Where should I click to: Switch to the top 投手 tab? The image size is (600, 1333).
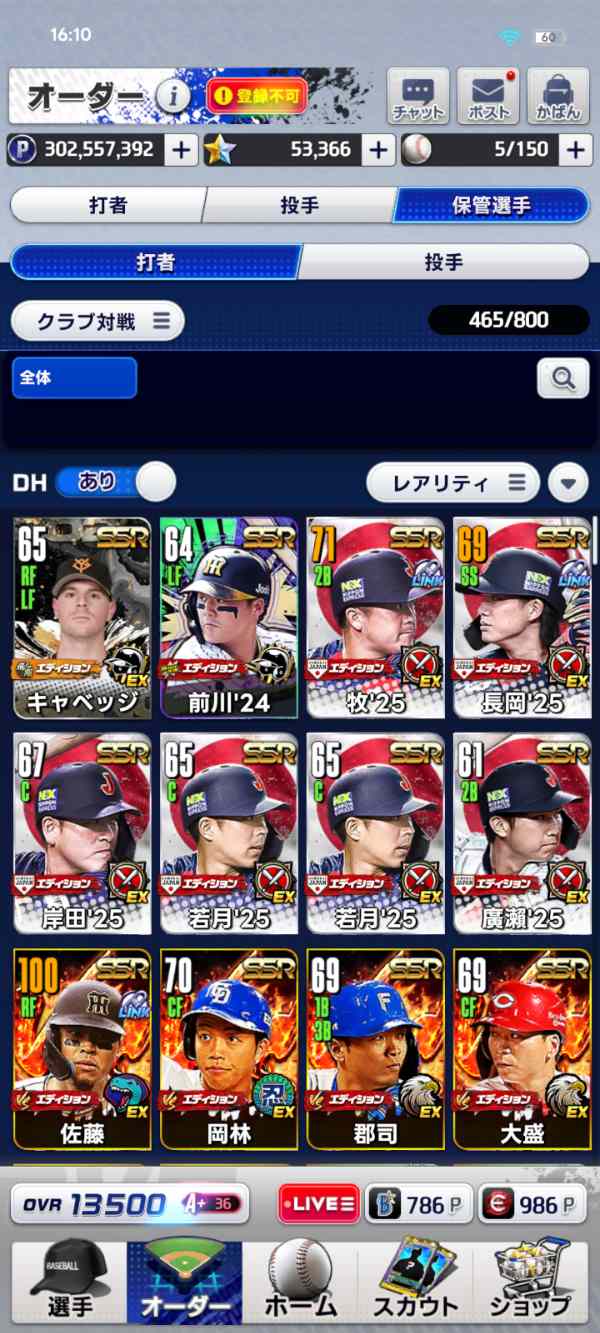(x=299, y=205)
